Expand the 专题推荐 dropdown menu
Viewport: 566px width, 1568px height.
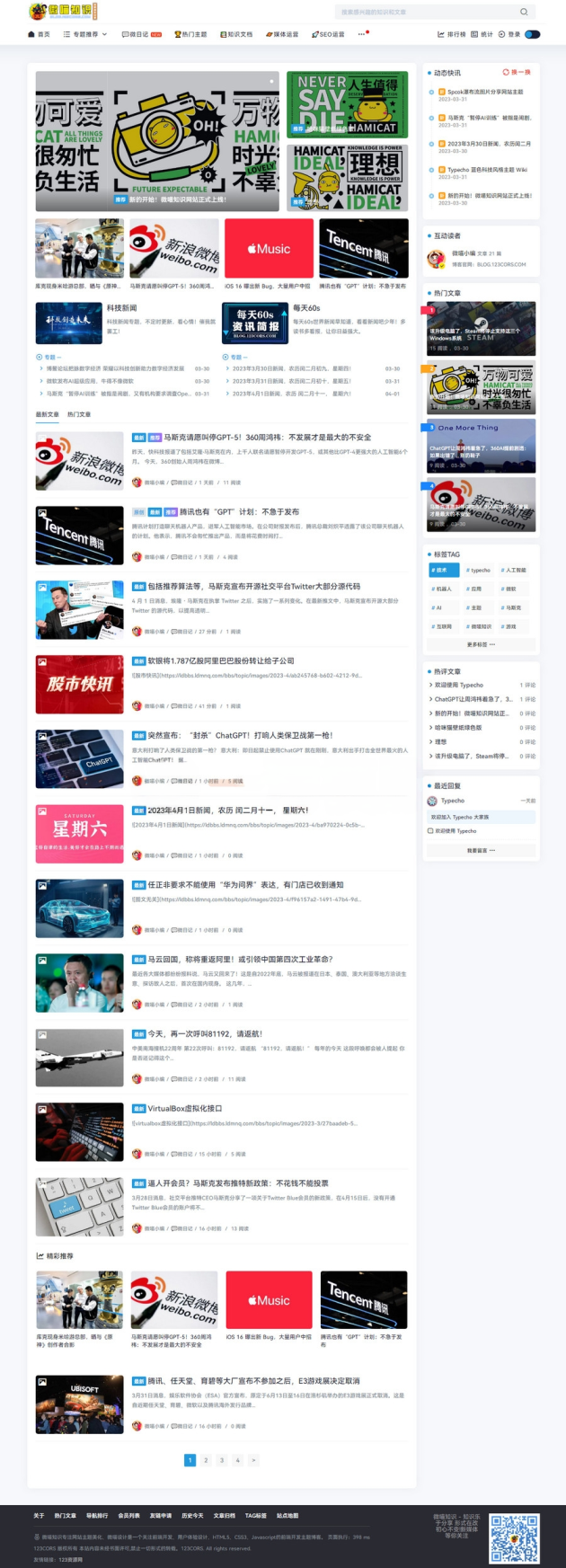click(85, 34)
